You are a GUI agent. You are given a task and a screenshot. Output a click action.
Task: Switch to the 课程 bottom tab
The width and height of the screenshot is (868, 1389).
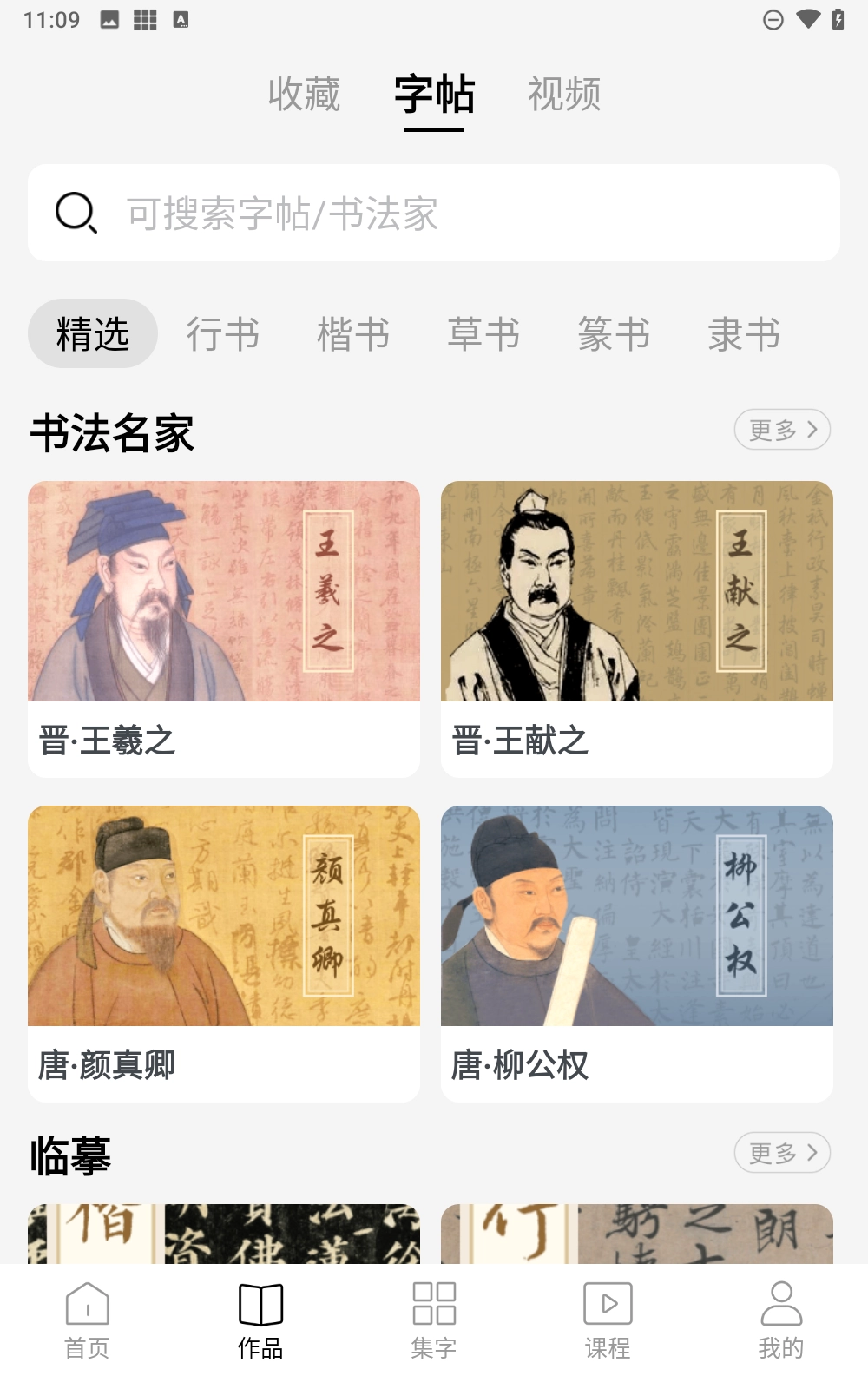tap(608, 1321)
